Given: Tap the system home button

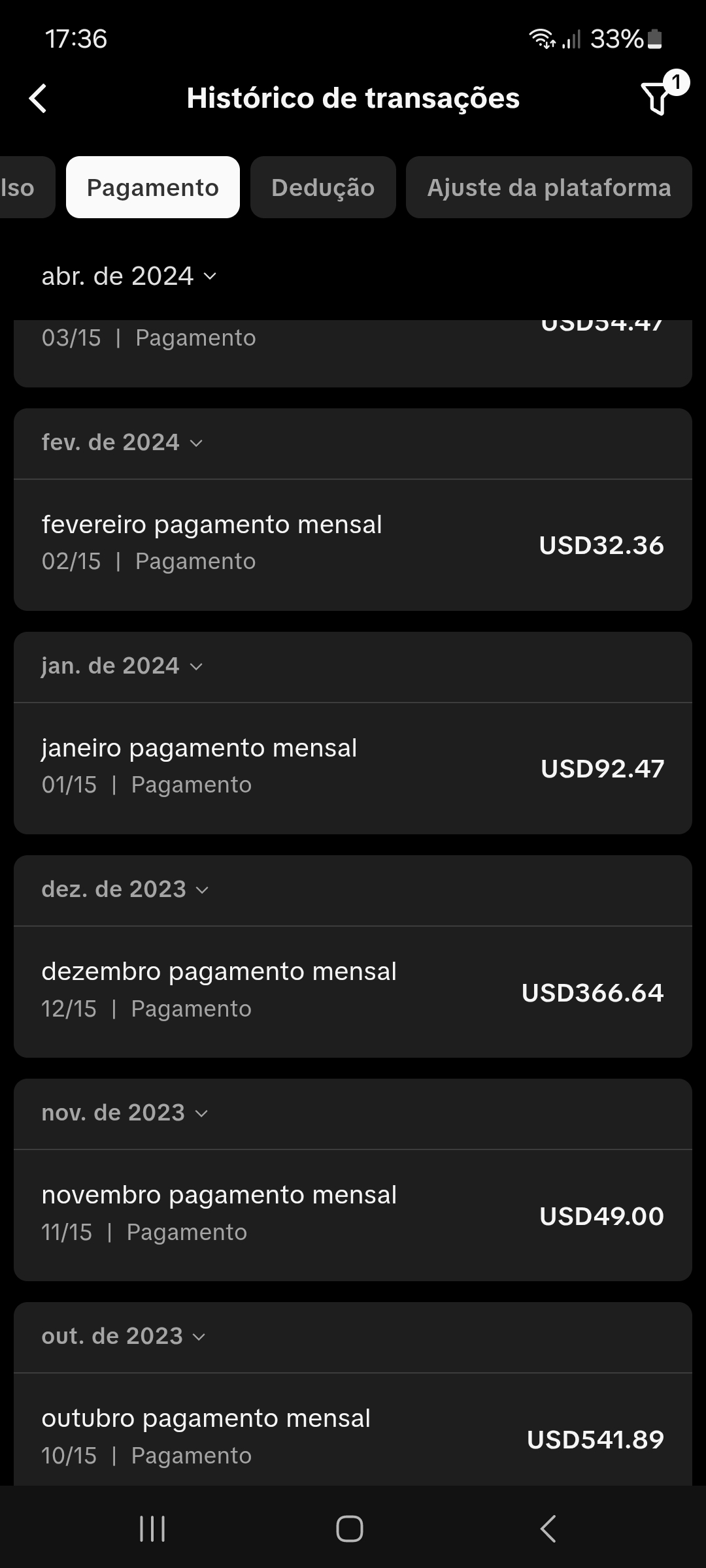Looking at the screenshot, I should pos(350,1529).
